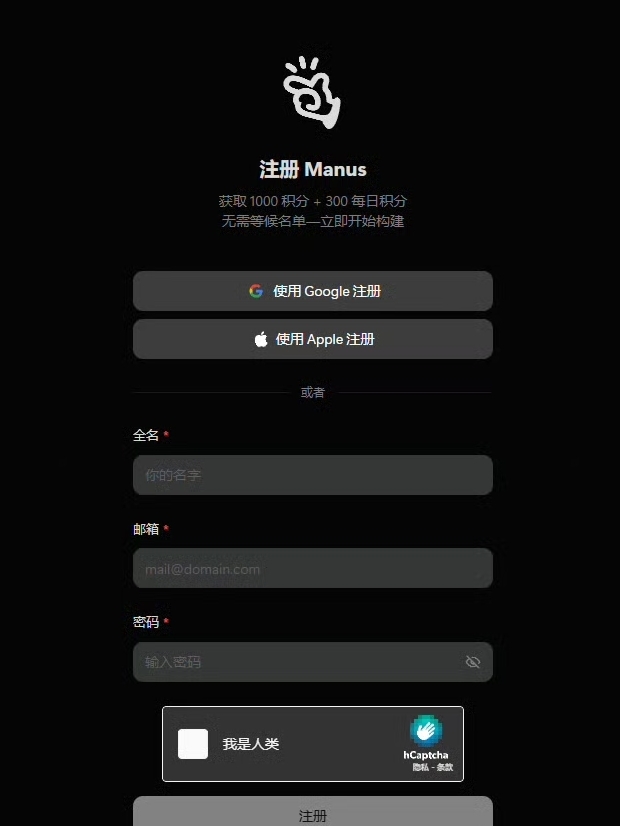Check the hCaptcha human verification box

coord(193,744)
